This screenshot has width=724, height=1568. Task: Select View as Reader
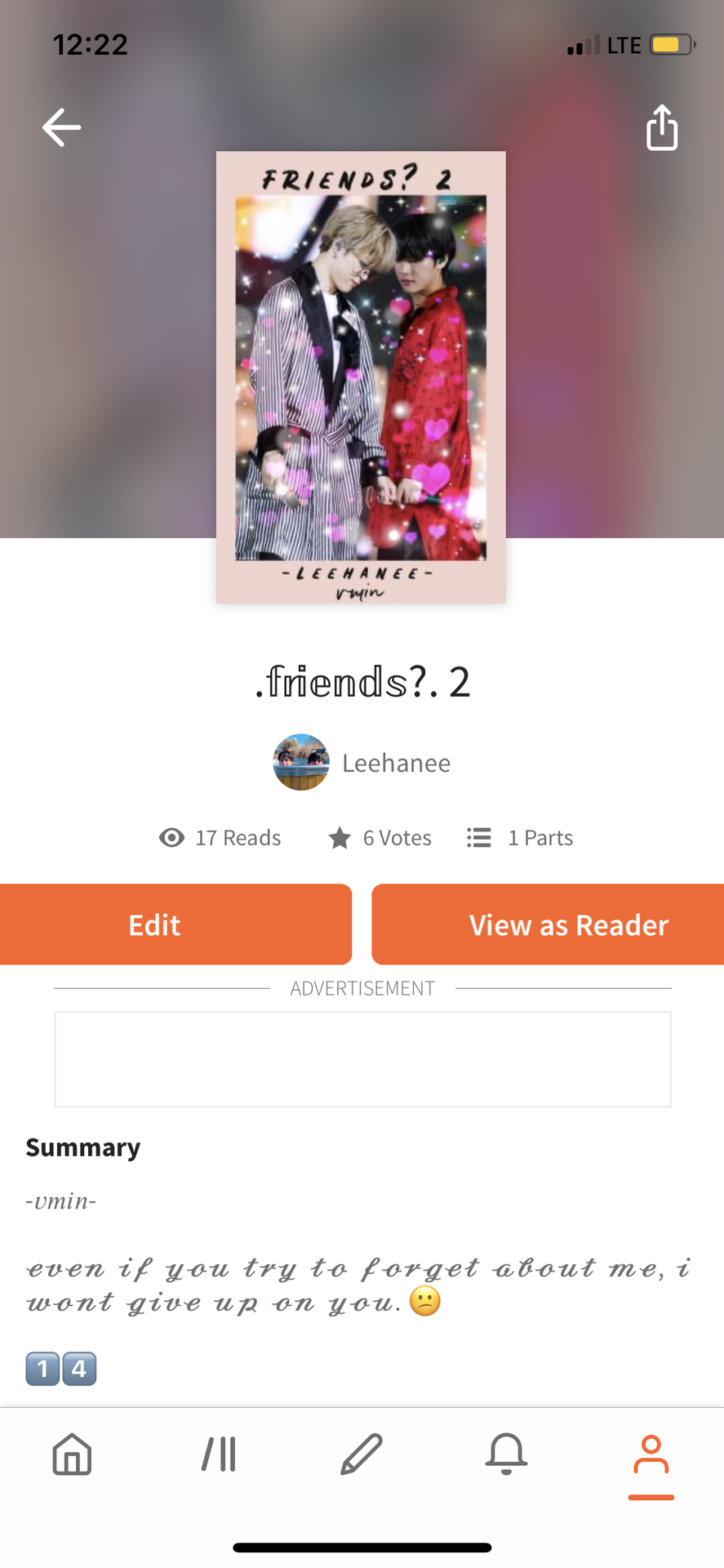(x=549, y=924)
